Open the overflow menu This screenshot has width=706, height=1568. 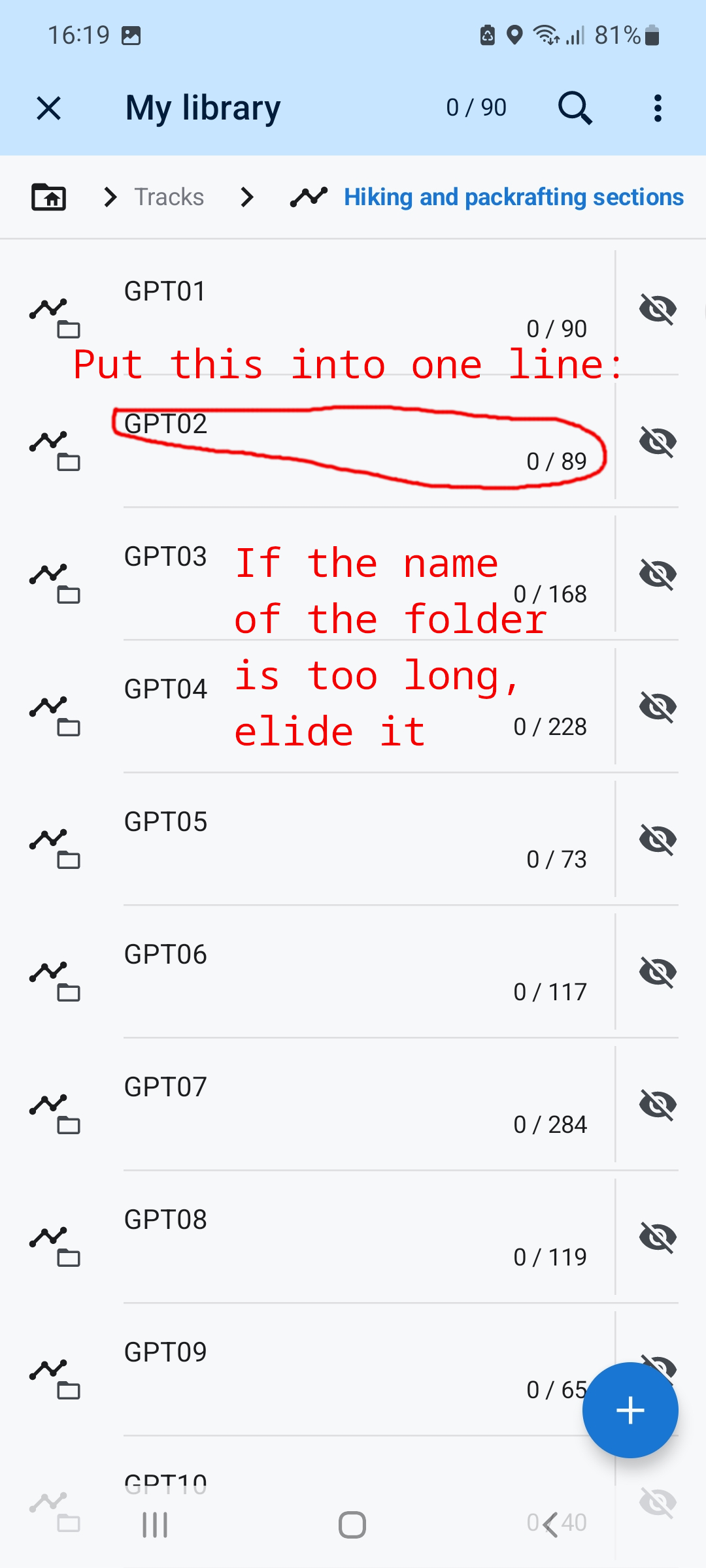point(658,108)
